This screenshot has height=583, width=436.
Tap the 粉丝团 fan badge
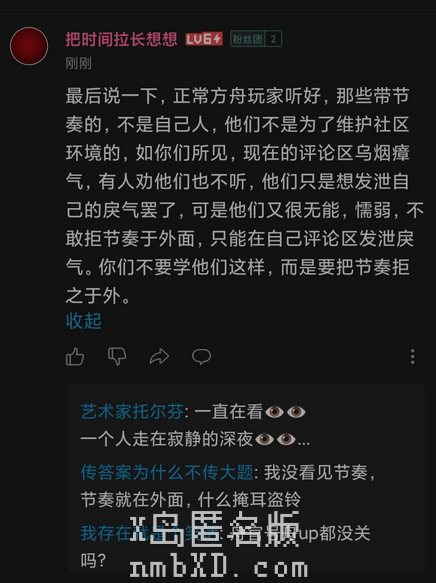256,39
